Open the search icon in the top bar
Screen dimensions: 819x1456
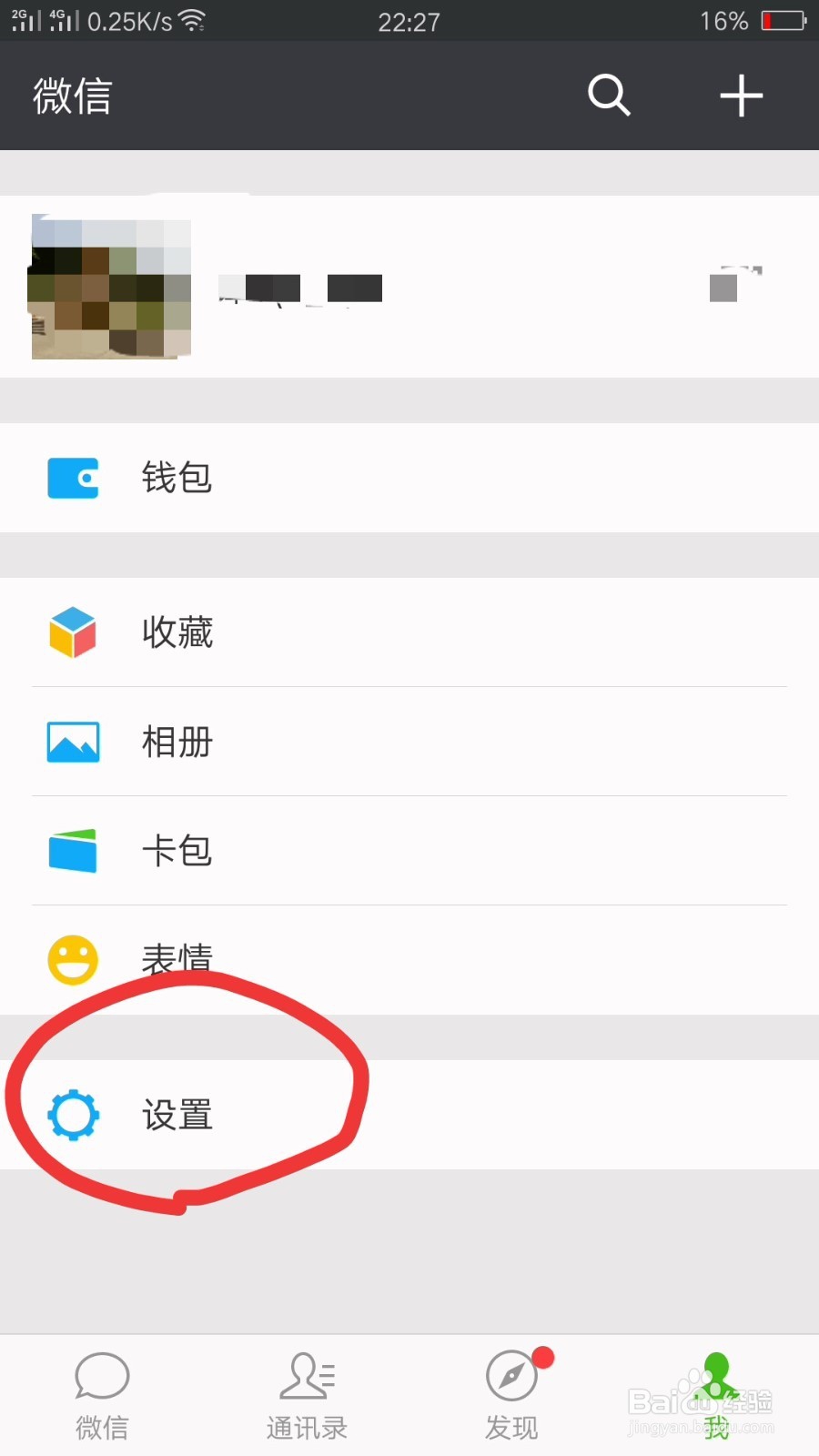point(608,96)
